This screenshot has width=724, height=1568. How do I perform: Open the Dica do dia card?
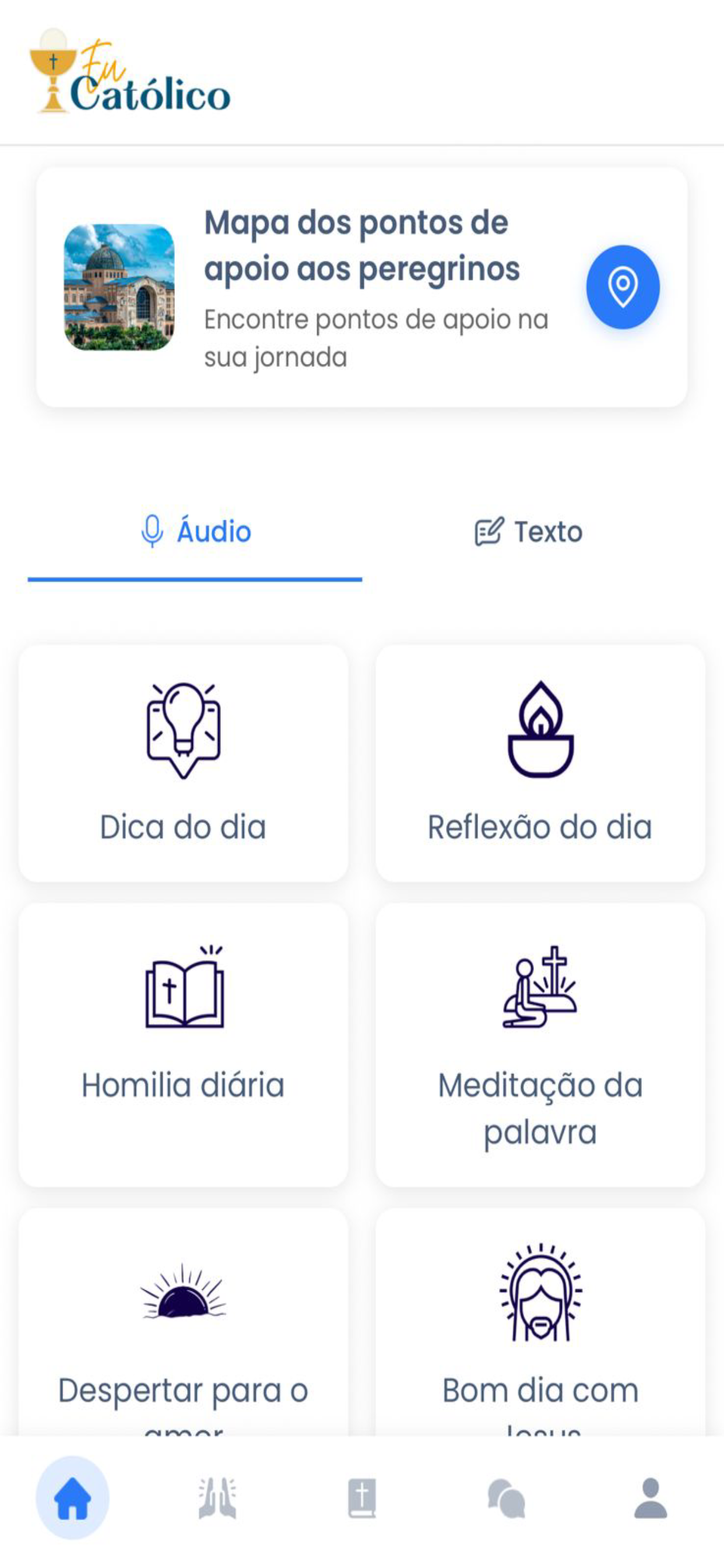coord(183,762)
